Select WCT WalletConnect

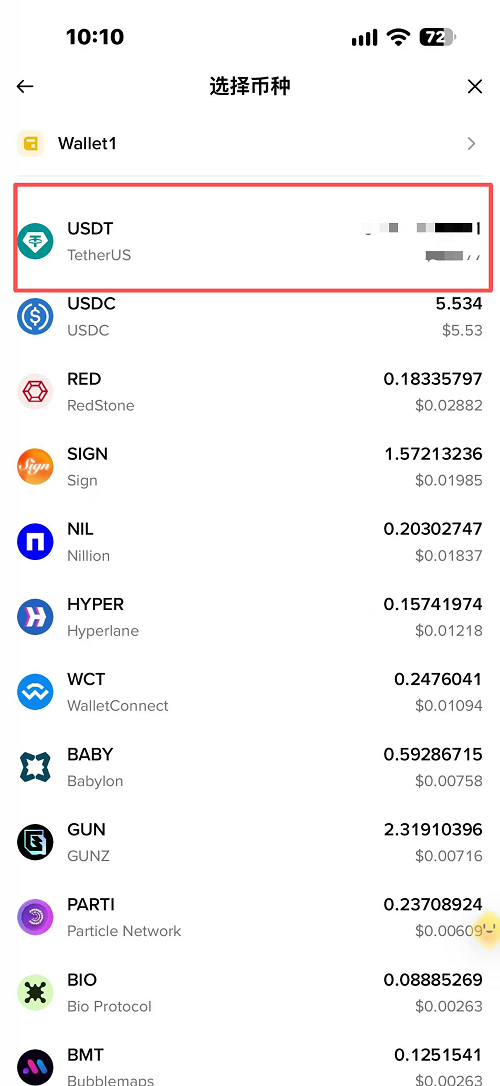[250, 693]
